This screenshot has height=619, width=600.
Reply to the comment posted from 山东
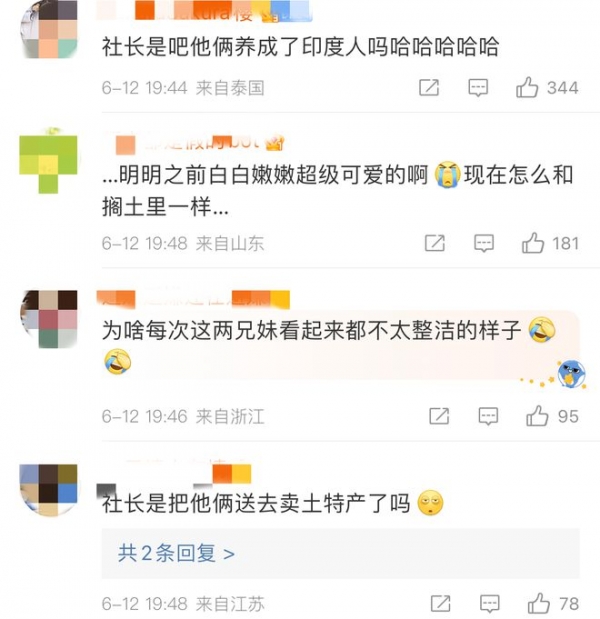click(484, 243)
